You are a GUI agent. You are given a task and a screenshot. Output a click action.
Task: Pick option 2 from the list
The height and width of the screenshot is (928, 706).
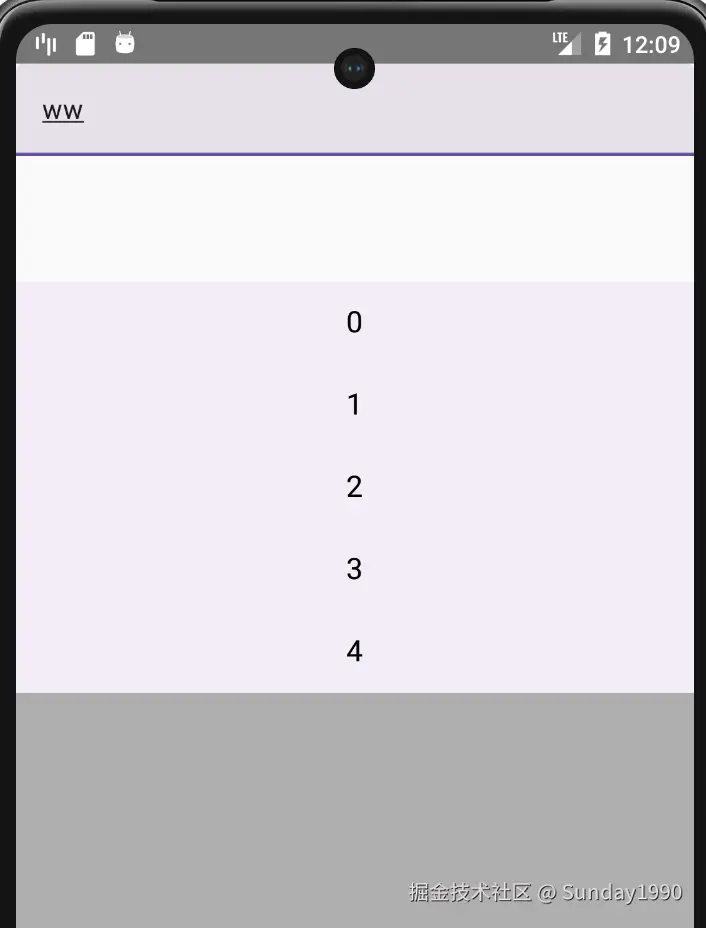[354, 487]
